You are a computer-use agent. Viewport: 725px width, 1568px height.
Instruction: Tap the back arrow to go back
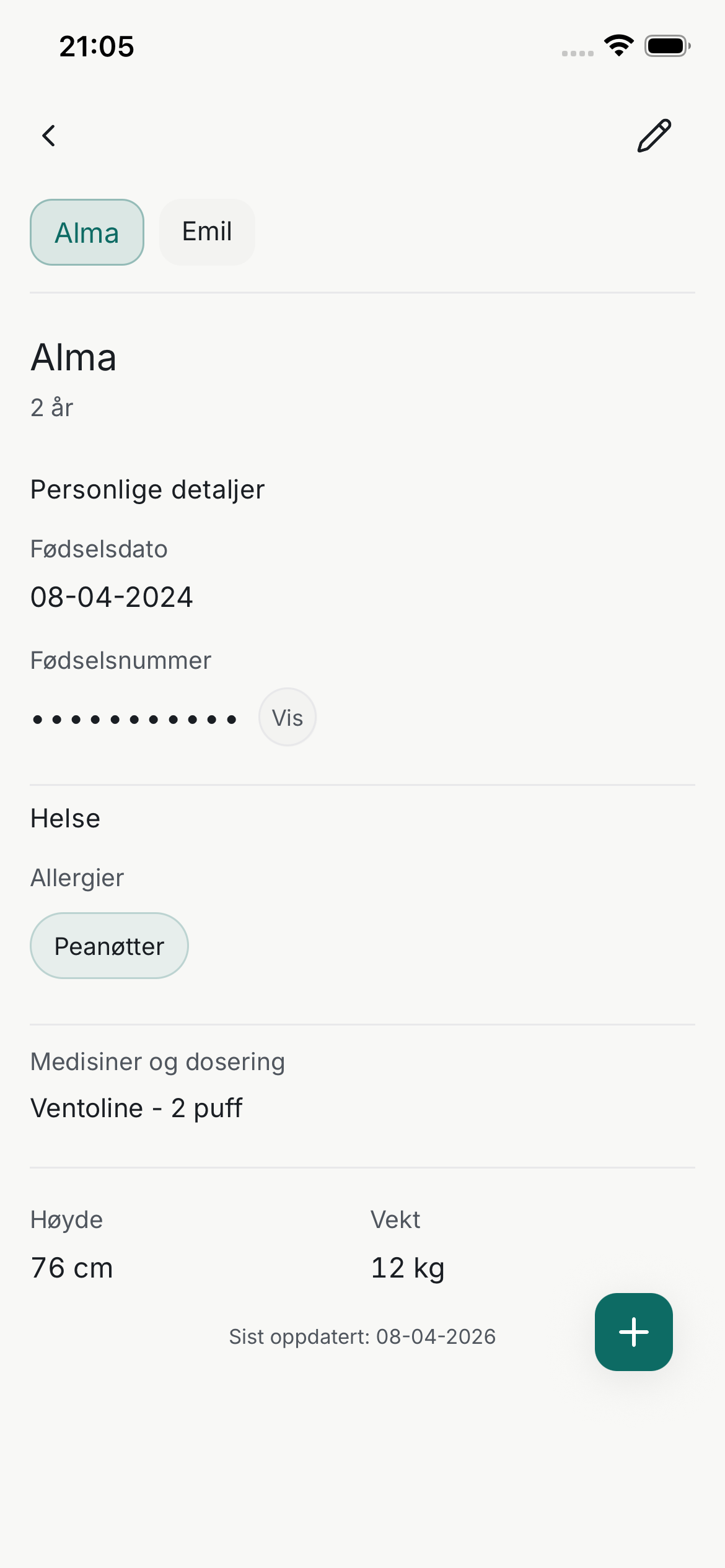click(x=49, y=135)
